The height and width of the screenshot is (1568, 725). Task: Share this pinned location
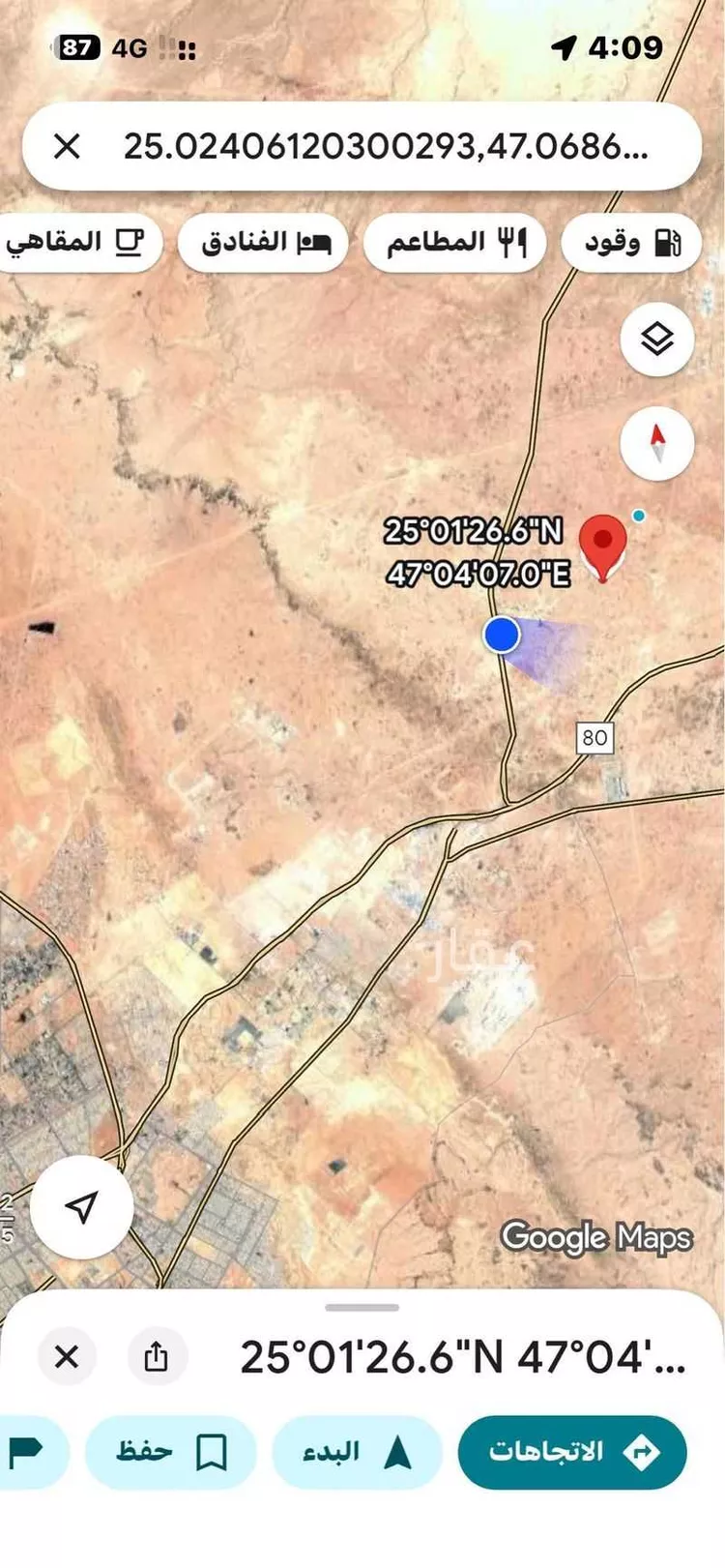pyautogui.click(x=156, y=1356)
